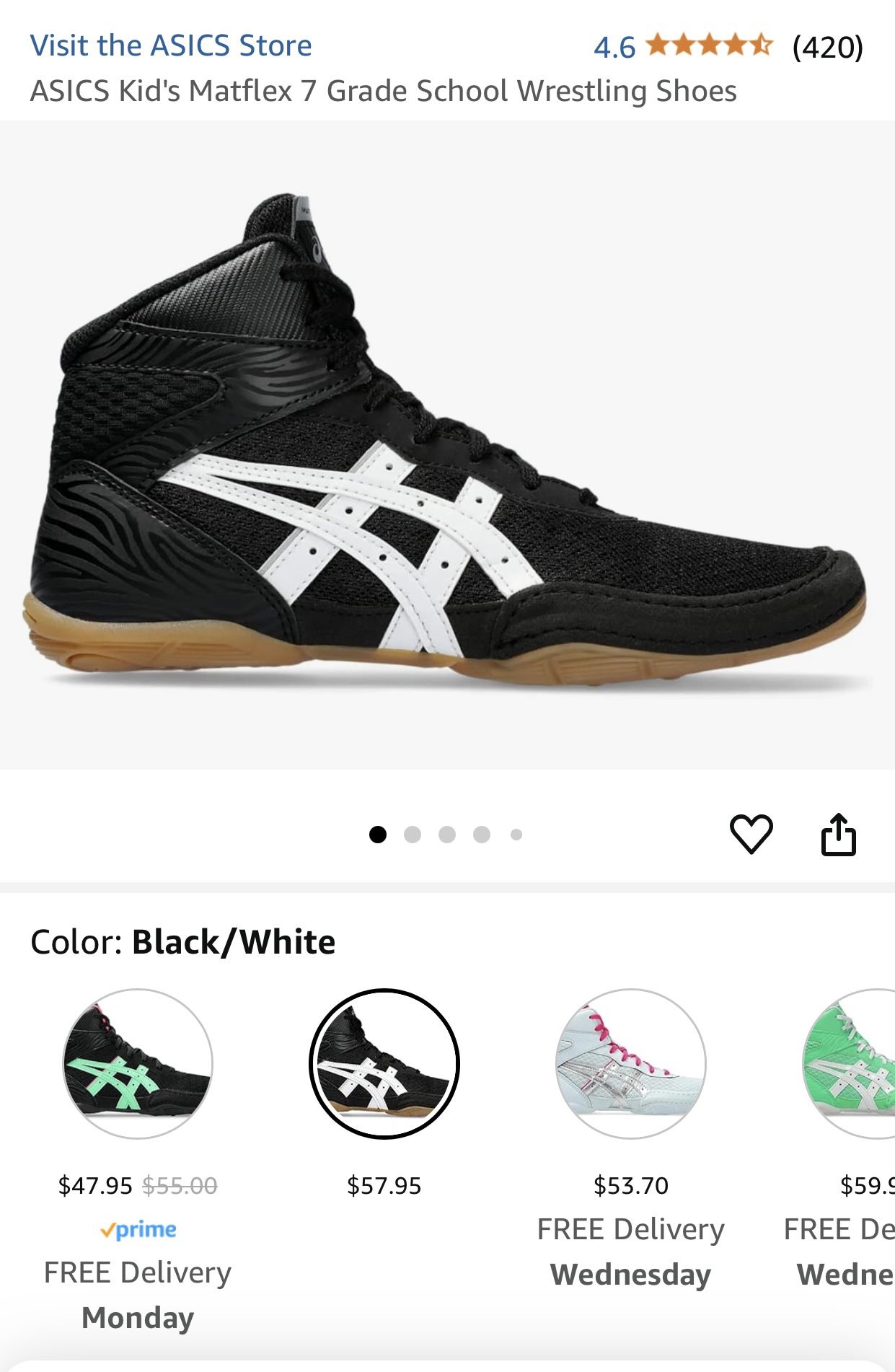Viewport: 895px width, 1372px height.
Task: Select the black and mint green color swatch
Action: point(138,1063)
